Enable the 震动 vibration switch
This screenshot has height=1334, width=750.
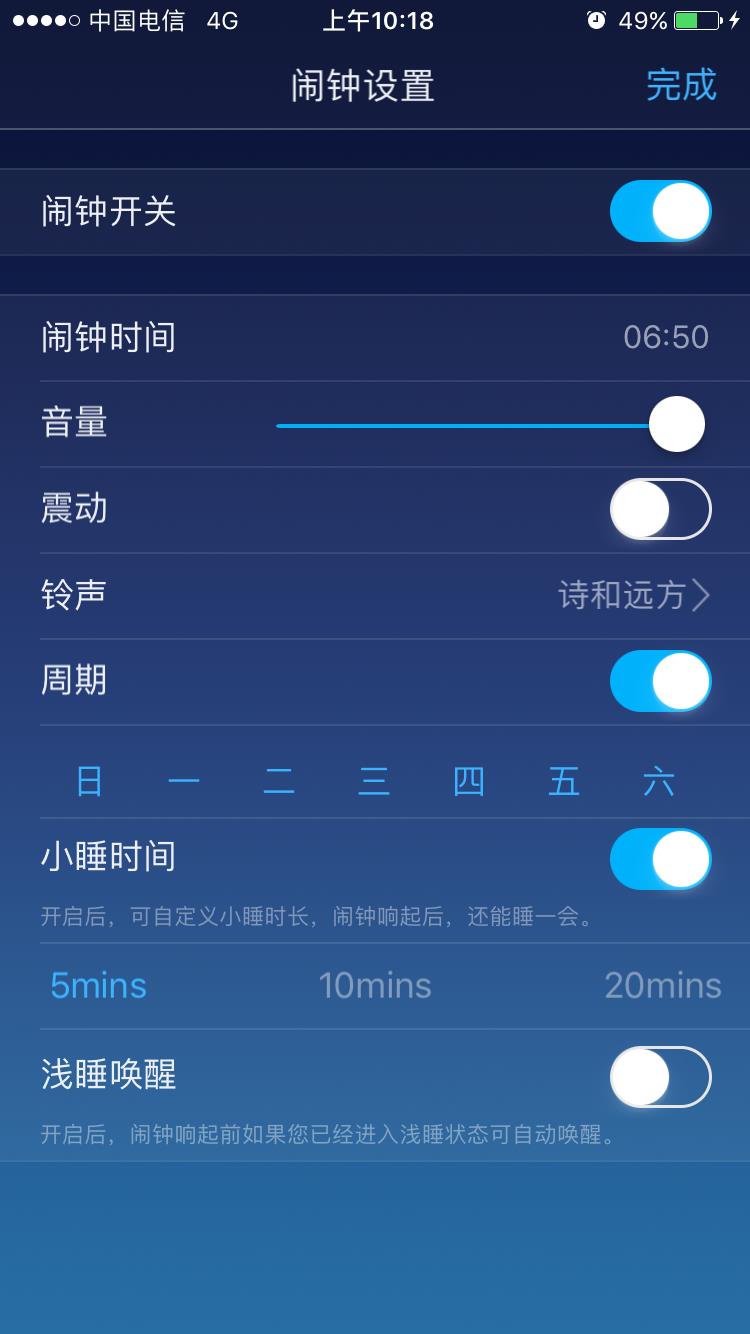(x=660, y=509)
